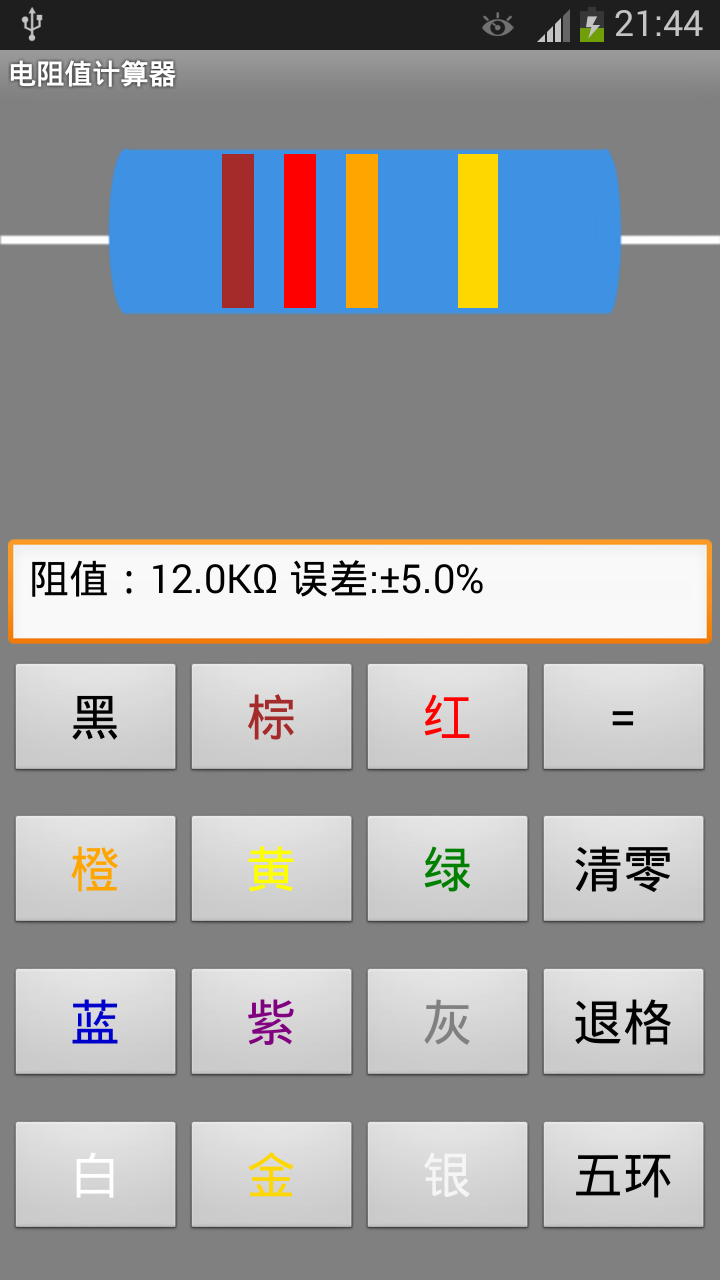
Task: Tap the equals (=) button
Action: point(623,716)
